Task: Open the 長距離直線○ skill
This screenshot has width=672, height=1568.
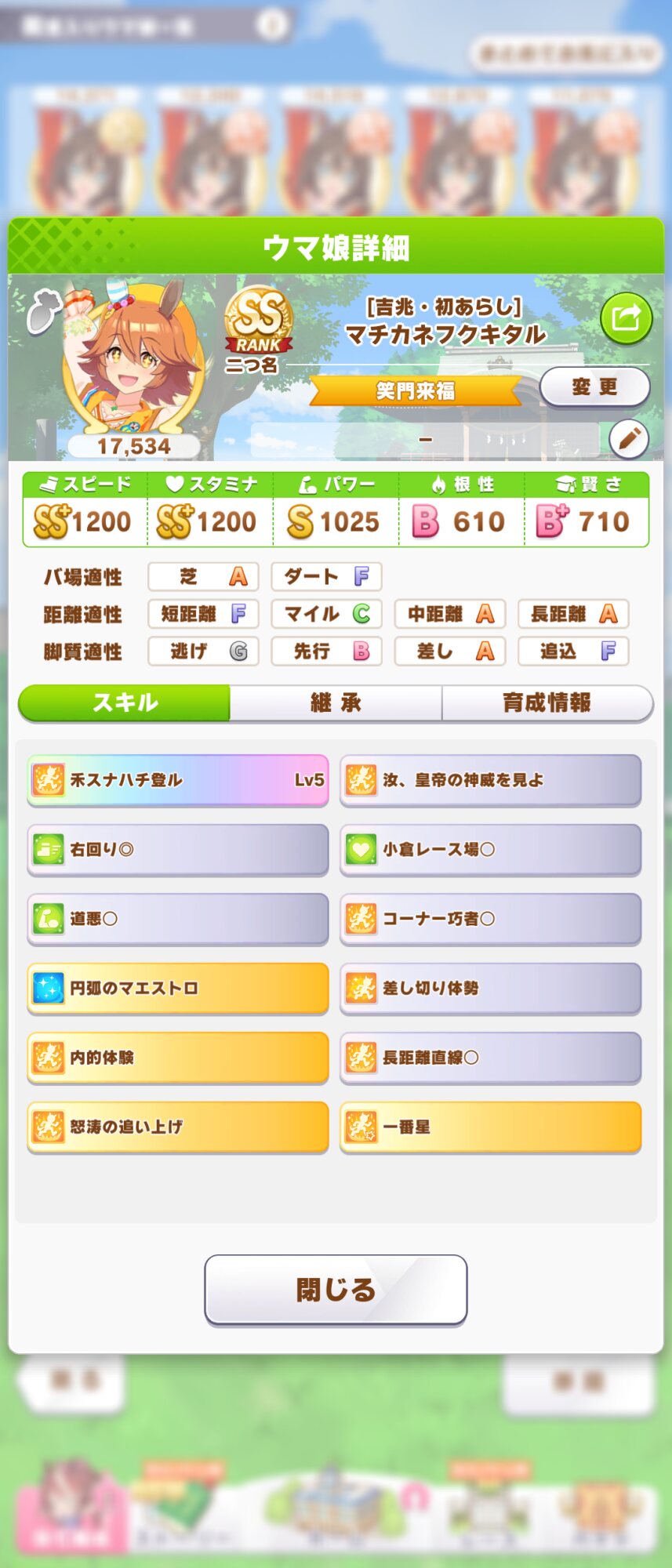Action: tap(490, 1058)
